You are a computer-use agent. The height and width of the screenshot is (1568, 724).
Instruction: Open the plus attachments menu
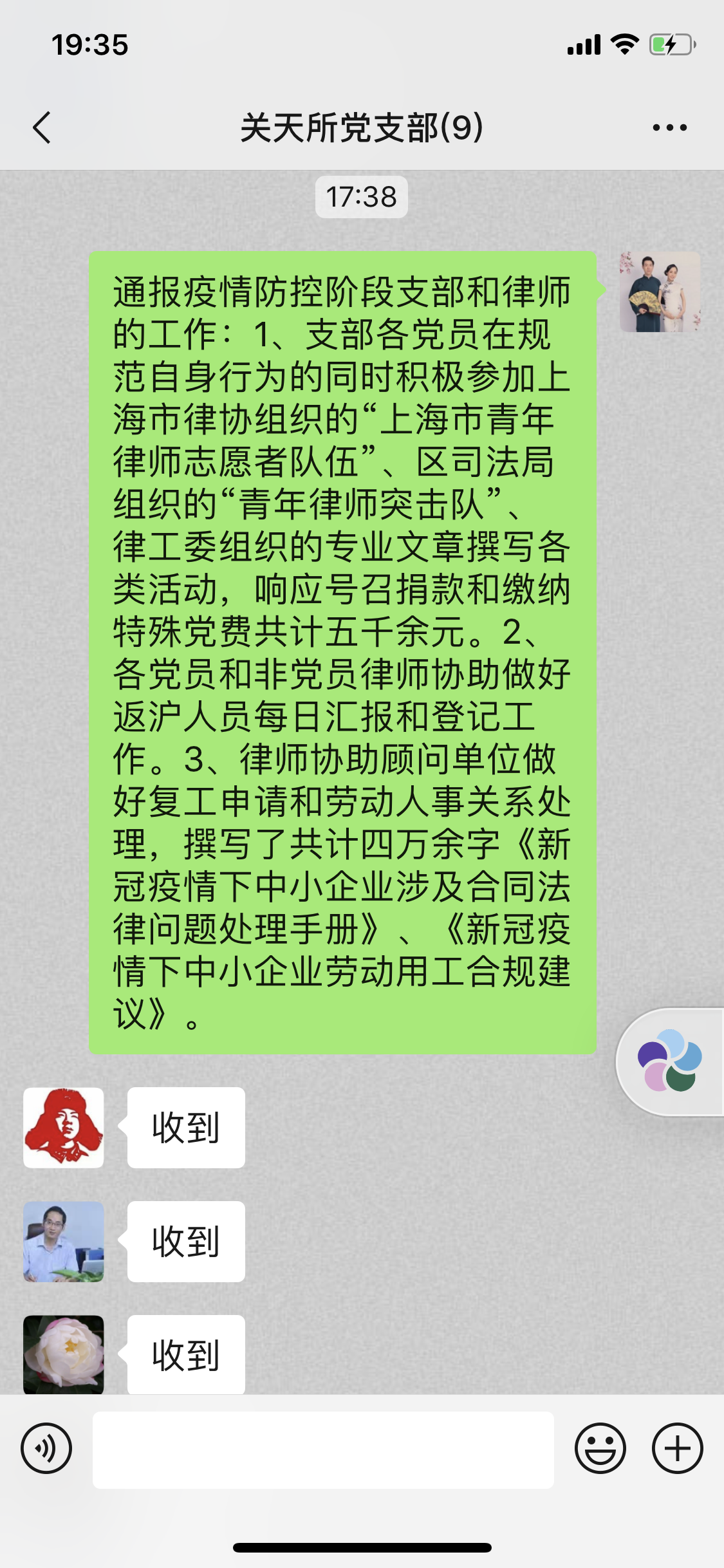(678, 1449)
